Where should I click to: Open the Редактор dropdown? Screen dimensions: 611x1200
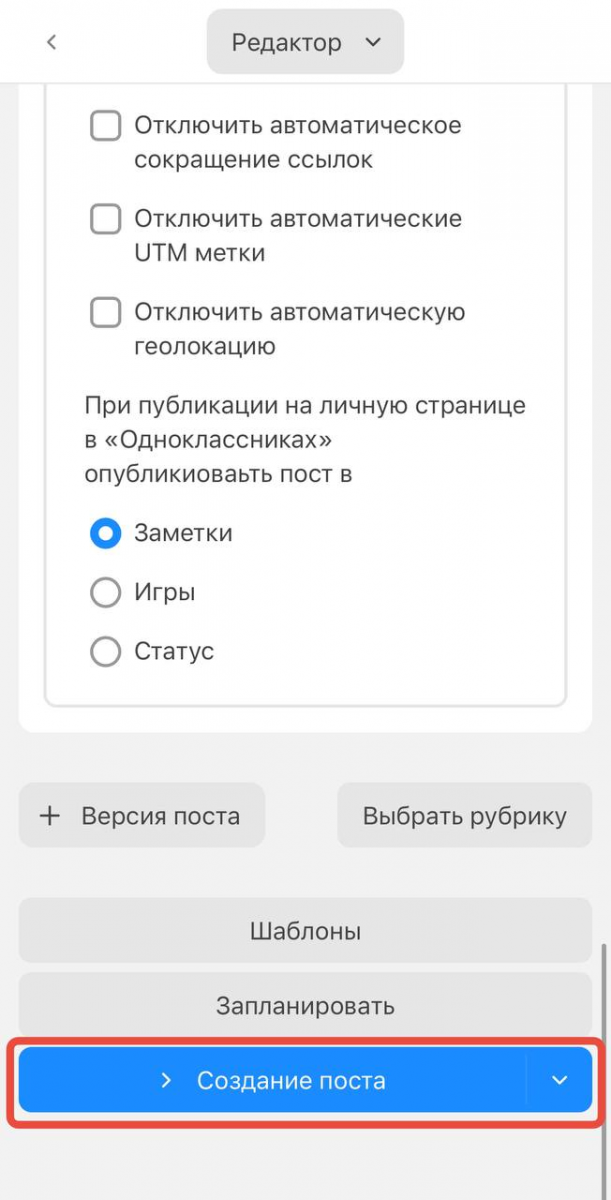tap(305, 42)
